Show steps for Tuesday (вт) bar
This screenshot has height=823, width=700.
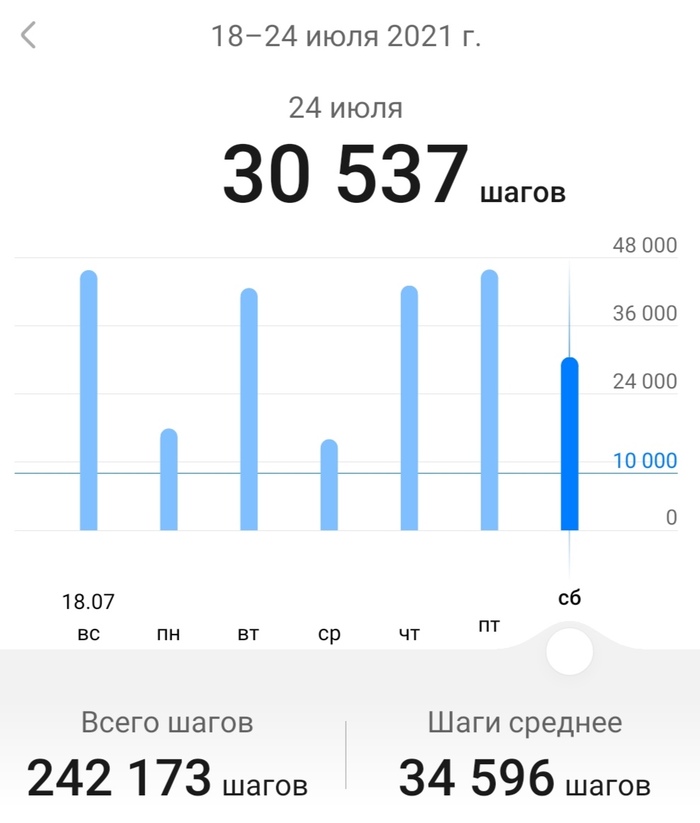[x=249, y=410]
